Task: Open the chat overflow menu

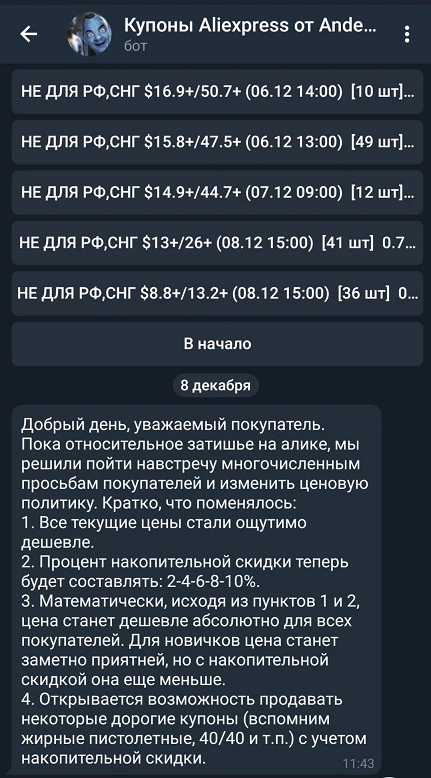Action: point(407,34)
